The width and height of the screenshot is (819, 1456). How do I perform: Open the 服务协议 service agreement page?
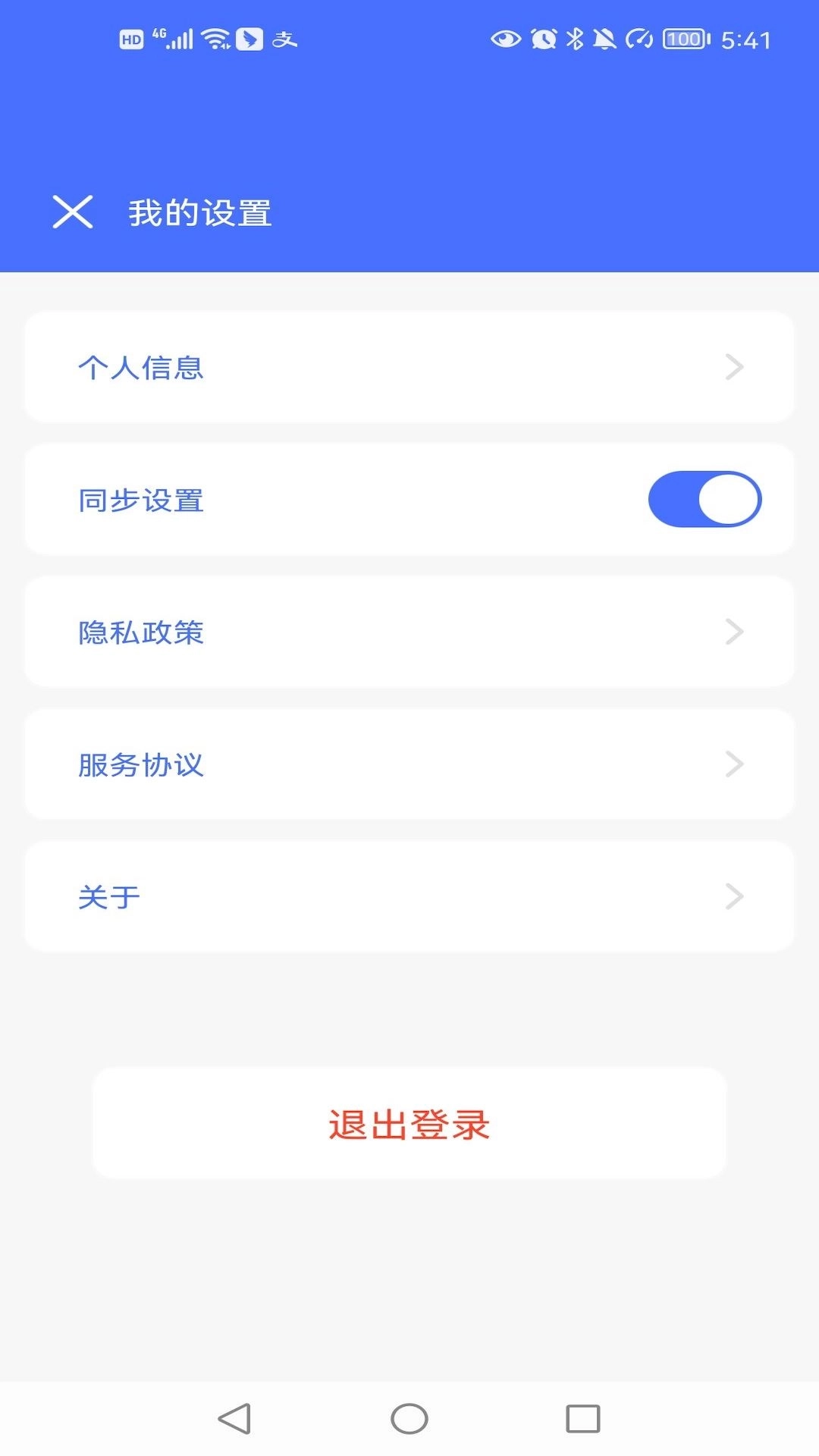[x=409, y=764]
